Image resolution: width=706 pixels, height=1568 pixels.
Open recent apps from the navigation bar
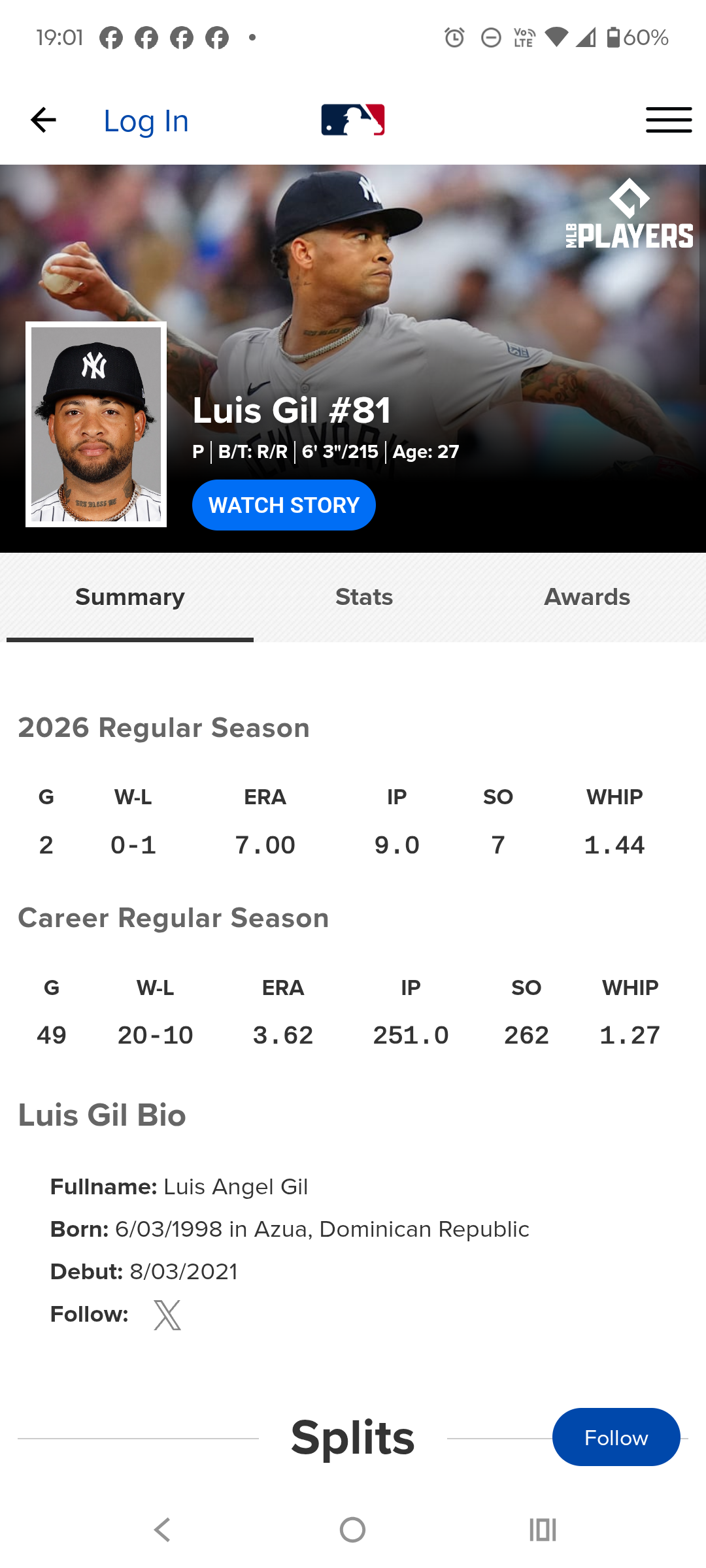[x=543, y=1529]
